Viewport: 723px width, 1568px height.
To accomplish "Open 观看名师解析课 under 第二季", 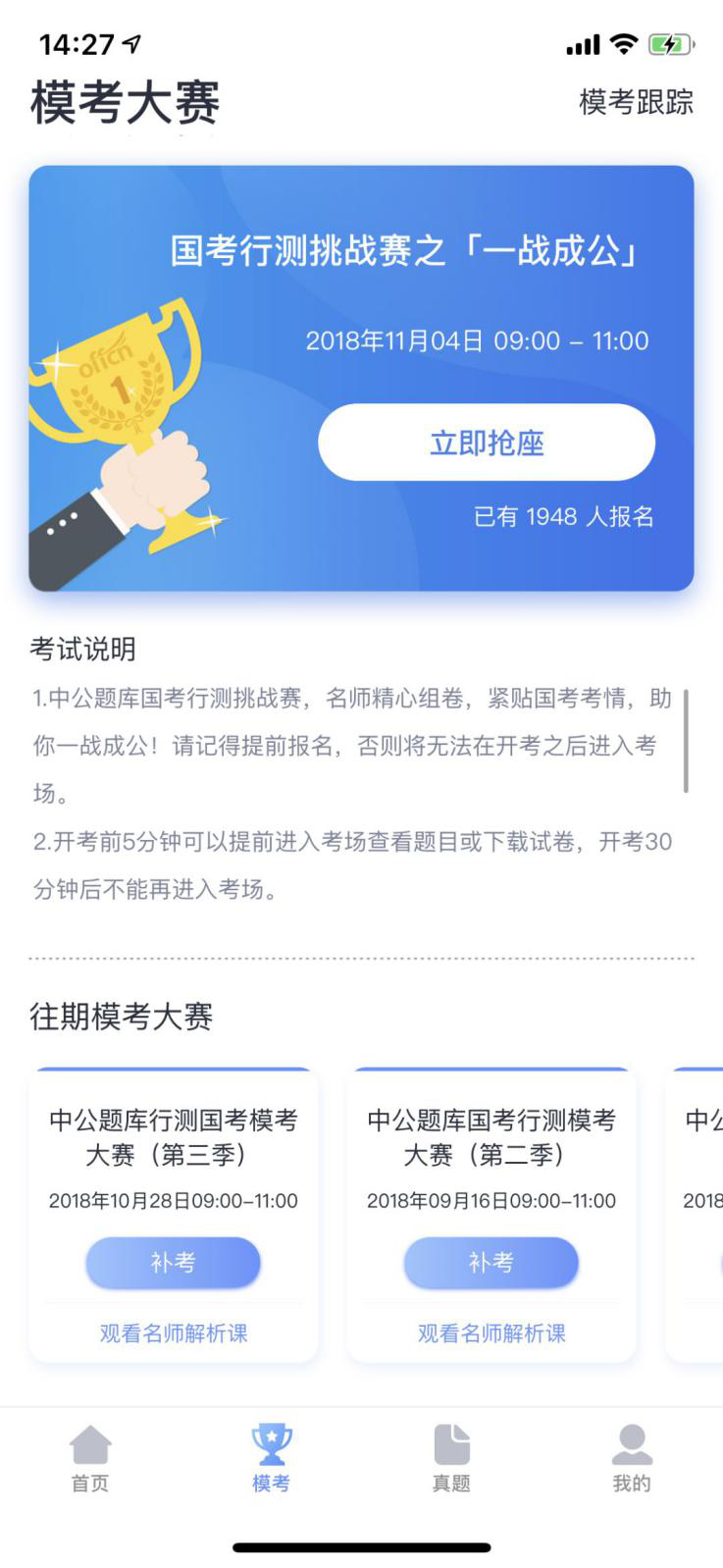I will [x=491, y=1333].
